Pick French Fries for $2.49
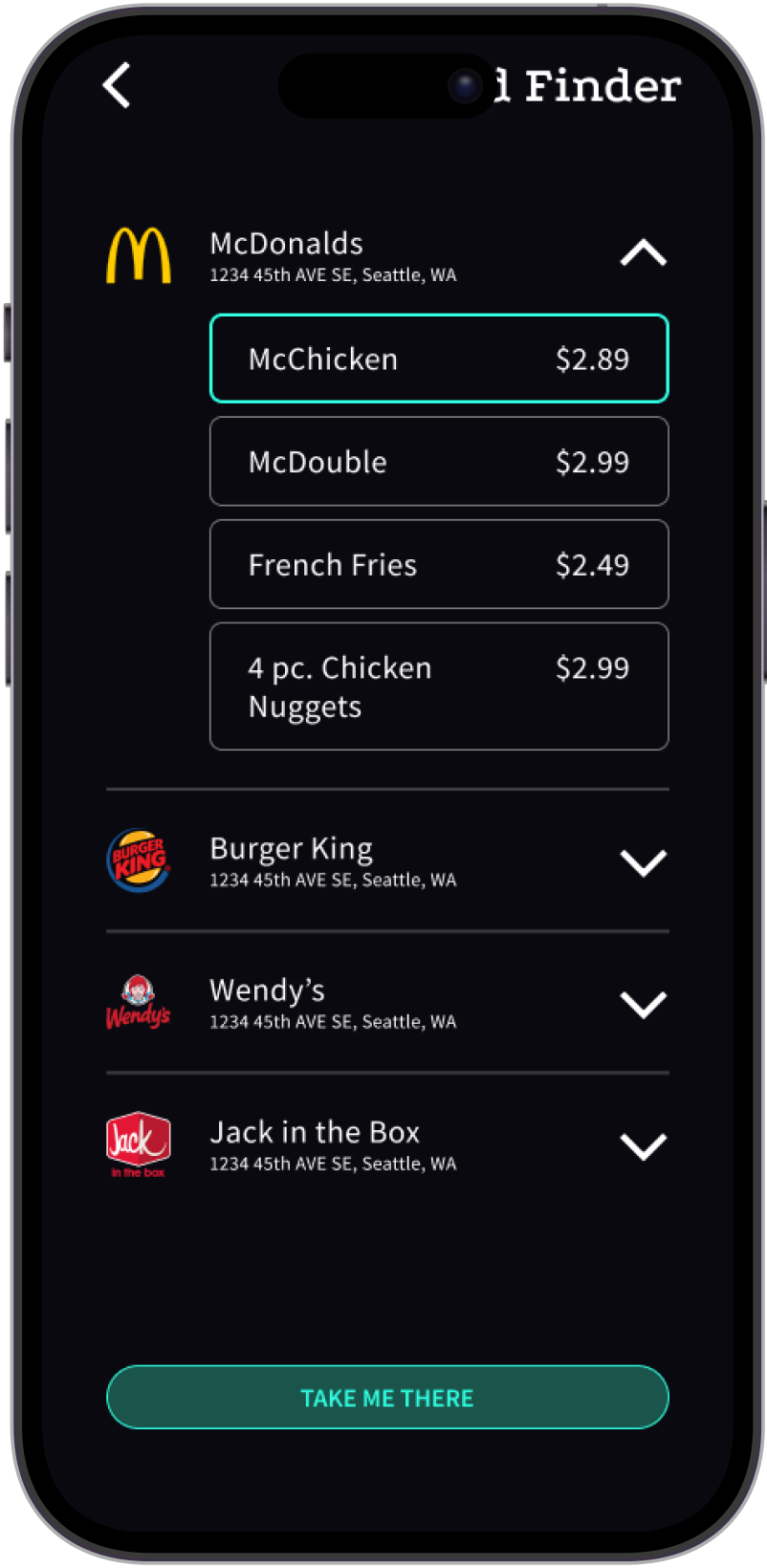This screenshot has width=767, height=1568. [x=439, y=565]
